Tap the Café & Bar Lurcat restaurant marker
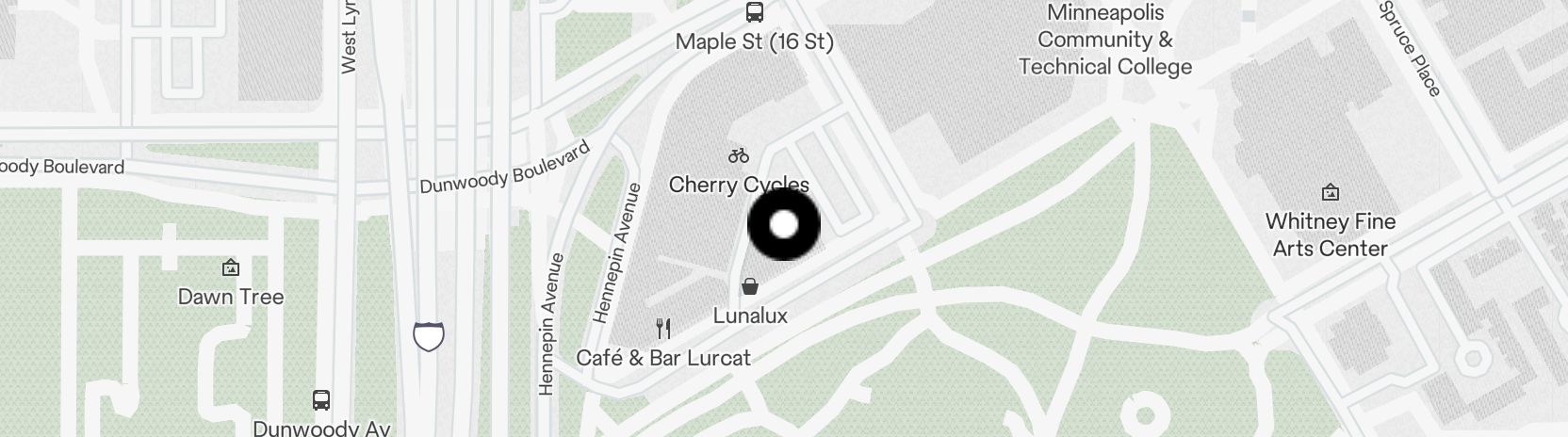This screenshot has width=1568, height=437. pos(663,329)
